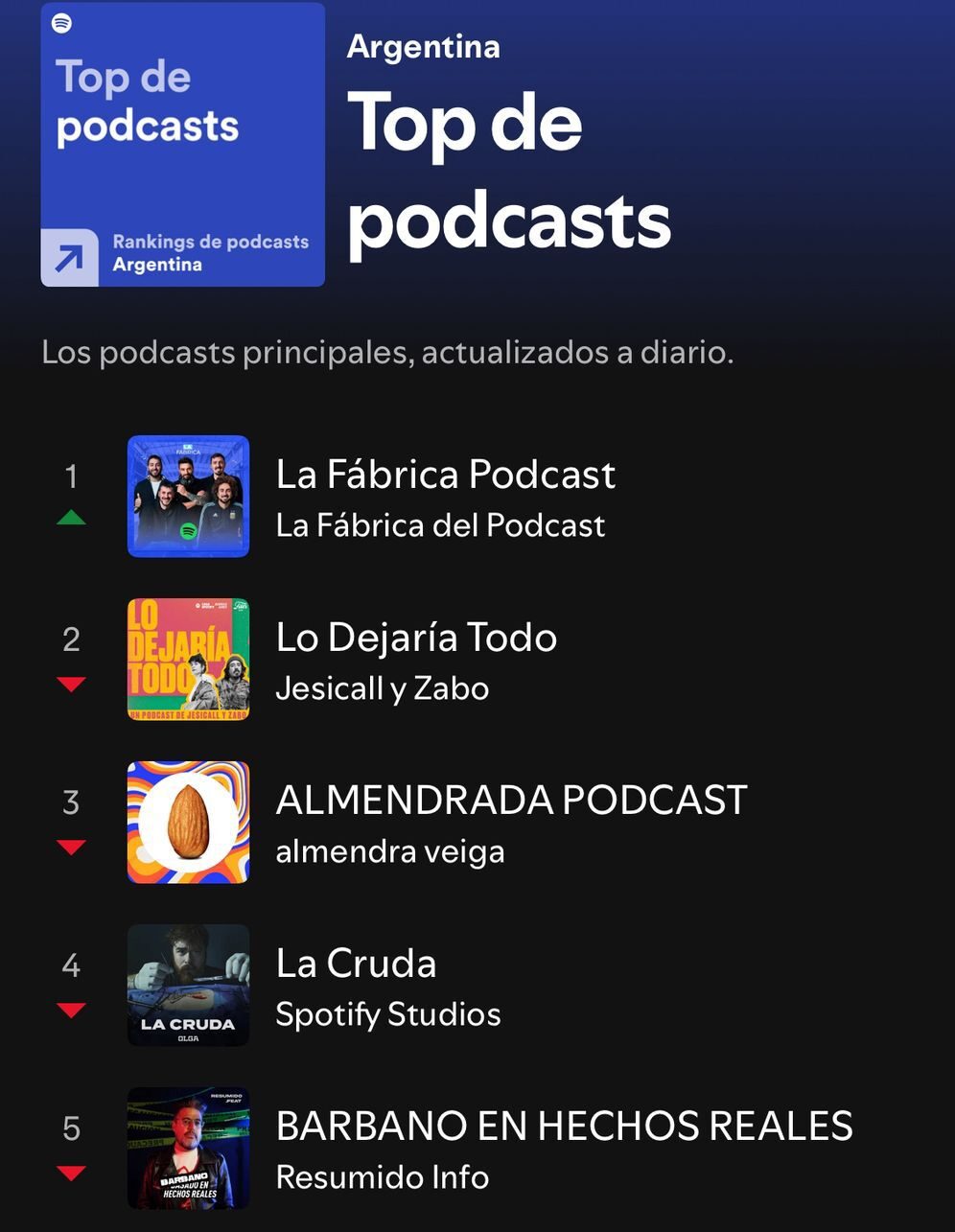
Task: Select ALMENDRADA PODCAST by almendra veiga
Action: (x=510, y=802)
